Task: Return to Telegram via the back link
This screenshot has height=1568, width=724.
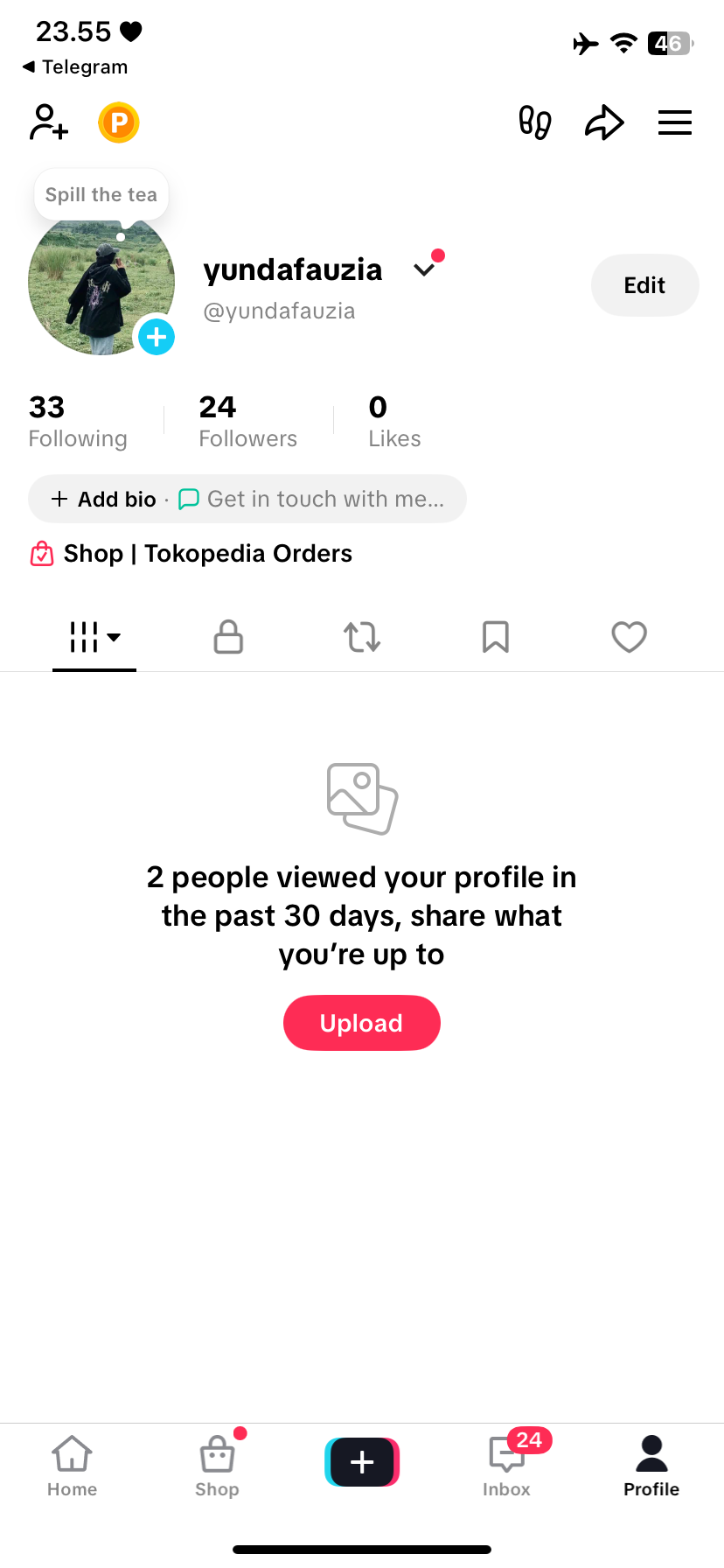Action: tap(75, 67)
